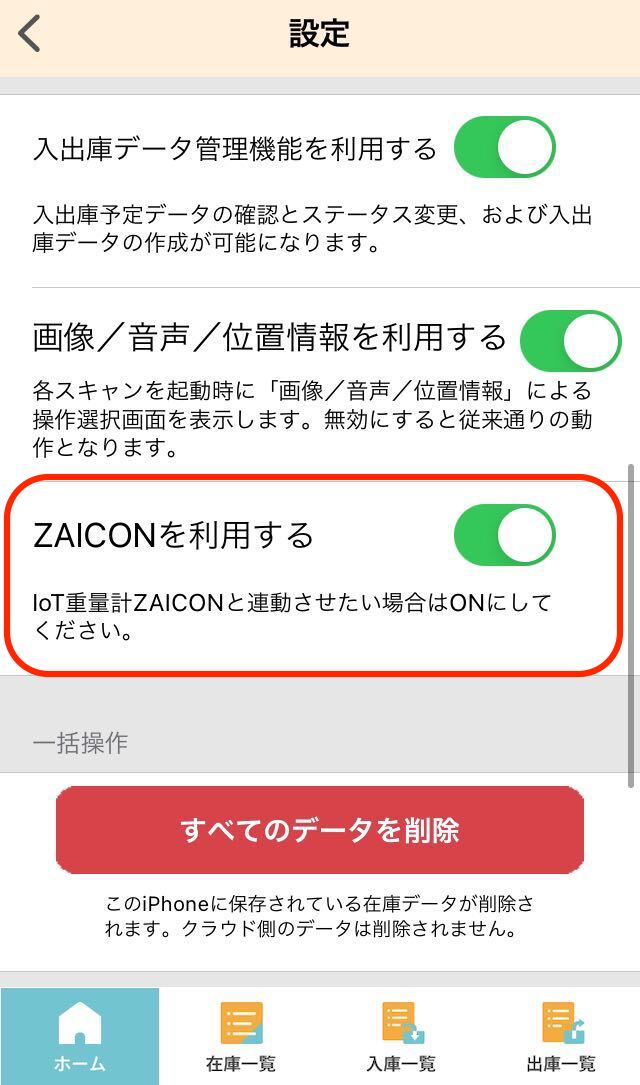Open the 在庫一覧 tab
The width and height of the screenshot is (640, 1085).
[x=240, y=1037]
